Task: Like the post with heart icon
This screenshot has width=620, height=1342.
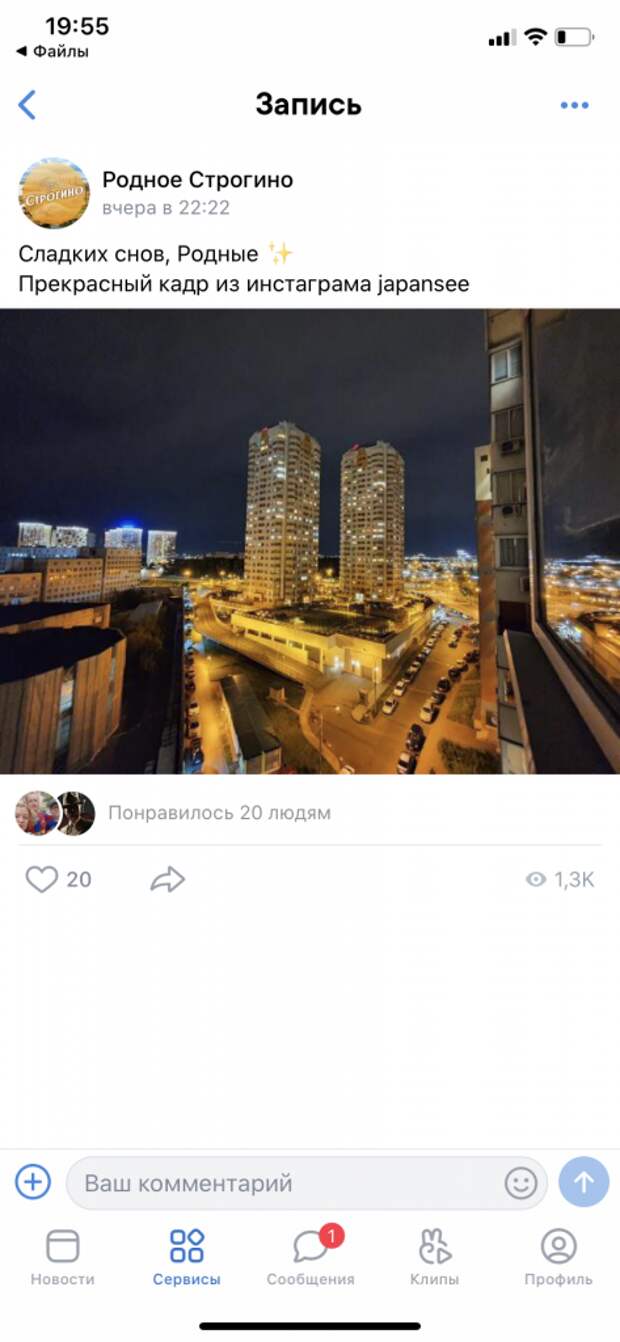Action: click(x=42, y=879)
